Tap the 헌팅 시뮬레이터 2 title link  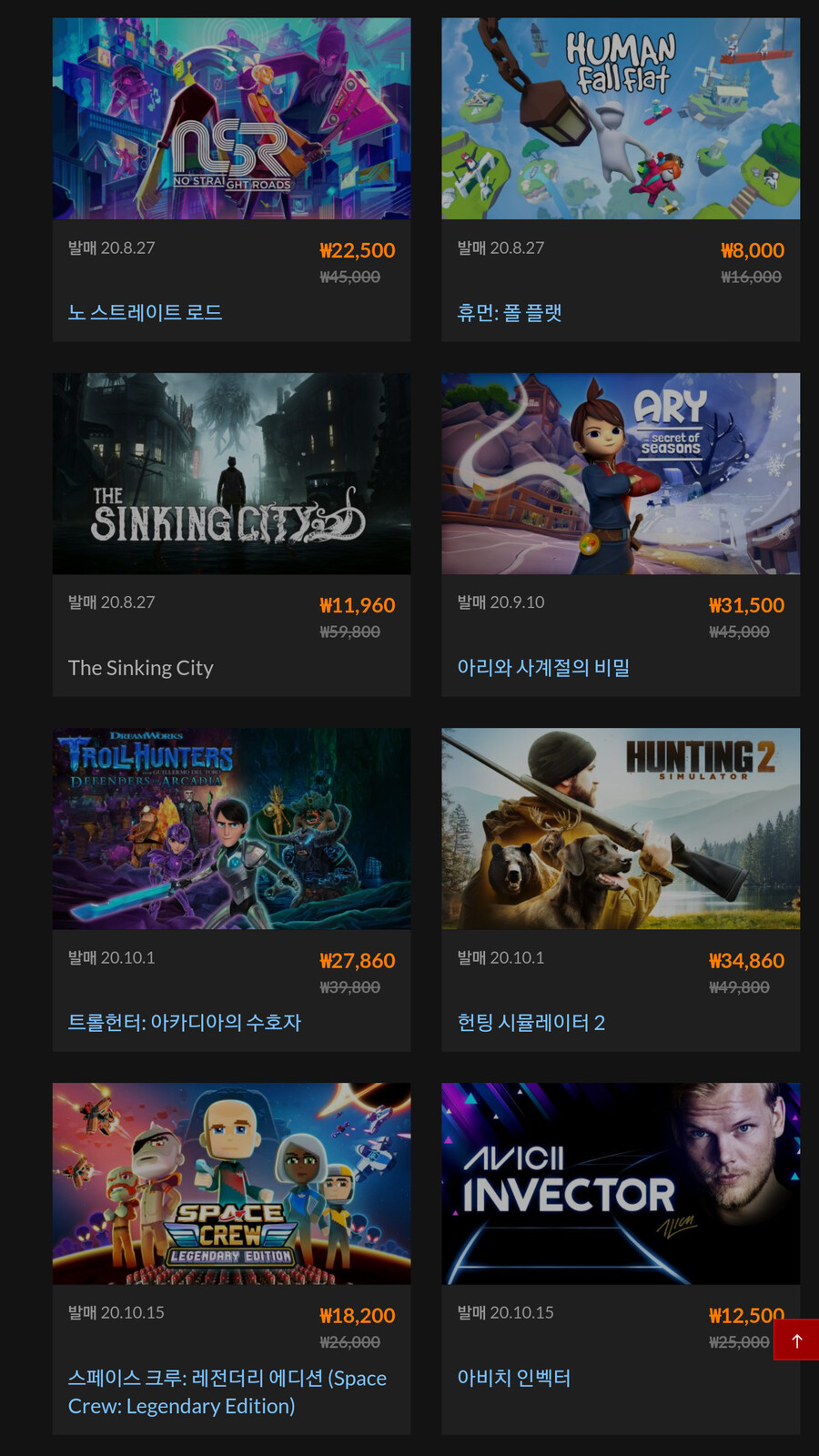click(531, 1023)
